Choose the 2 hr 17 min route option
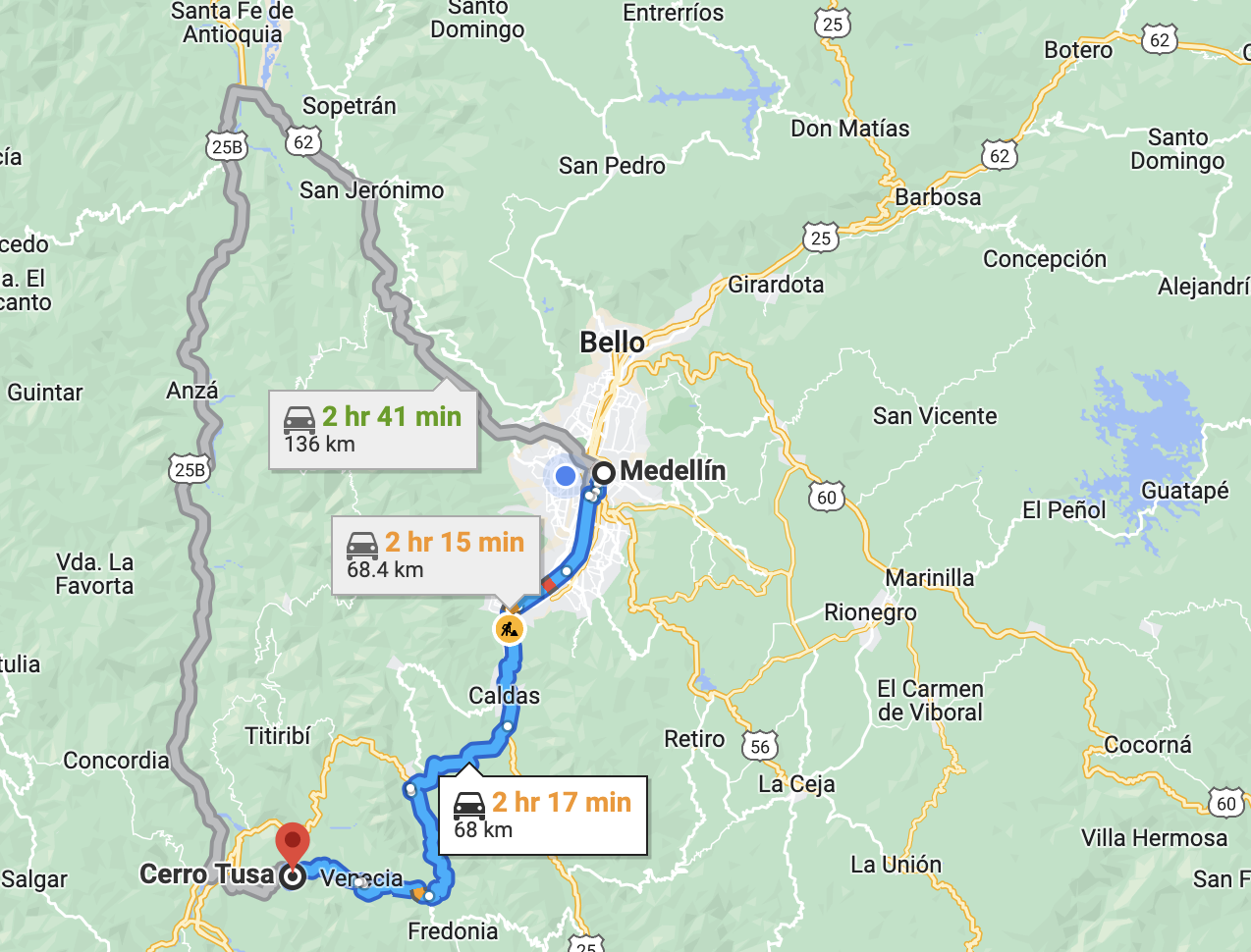Viewport: 1251px width, 952px height. pos(542,815)
